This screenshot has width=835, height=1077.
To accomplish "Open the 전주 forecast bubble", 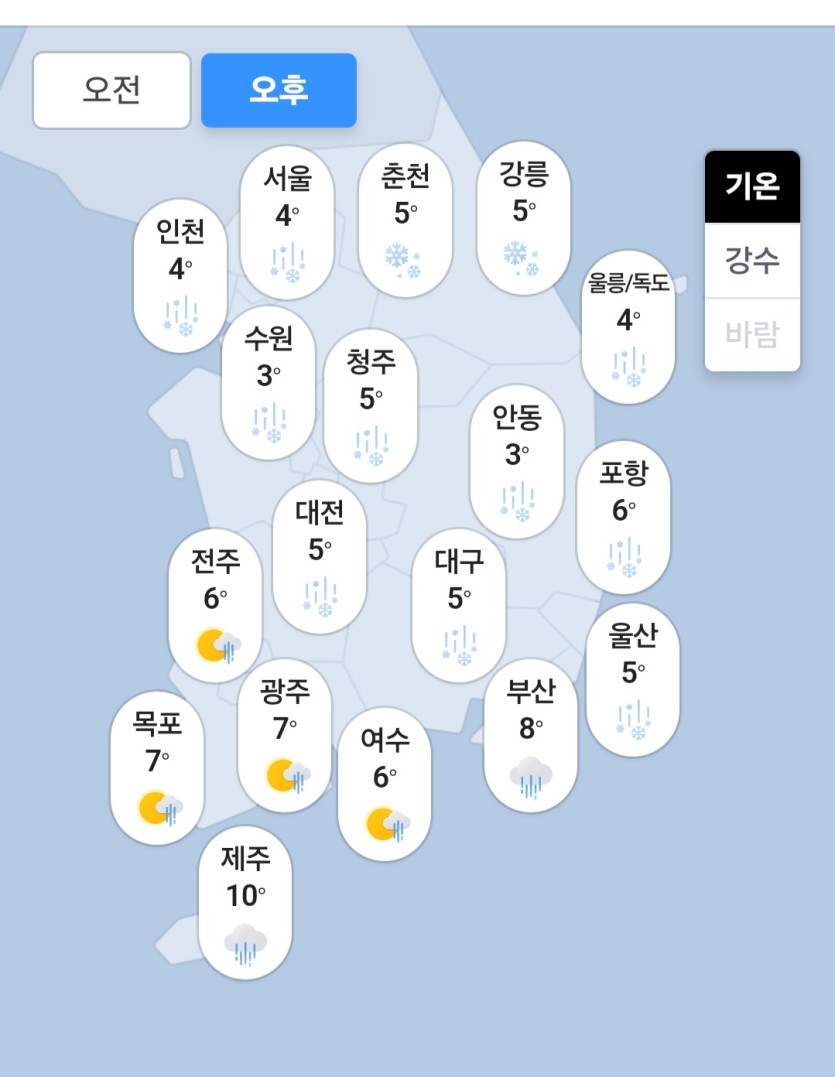I will tap(215, 606).
